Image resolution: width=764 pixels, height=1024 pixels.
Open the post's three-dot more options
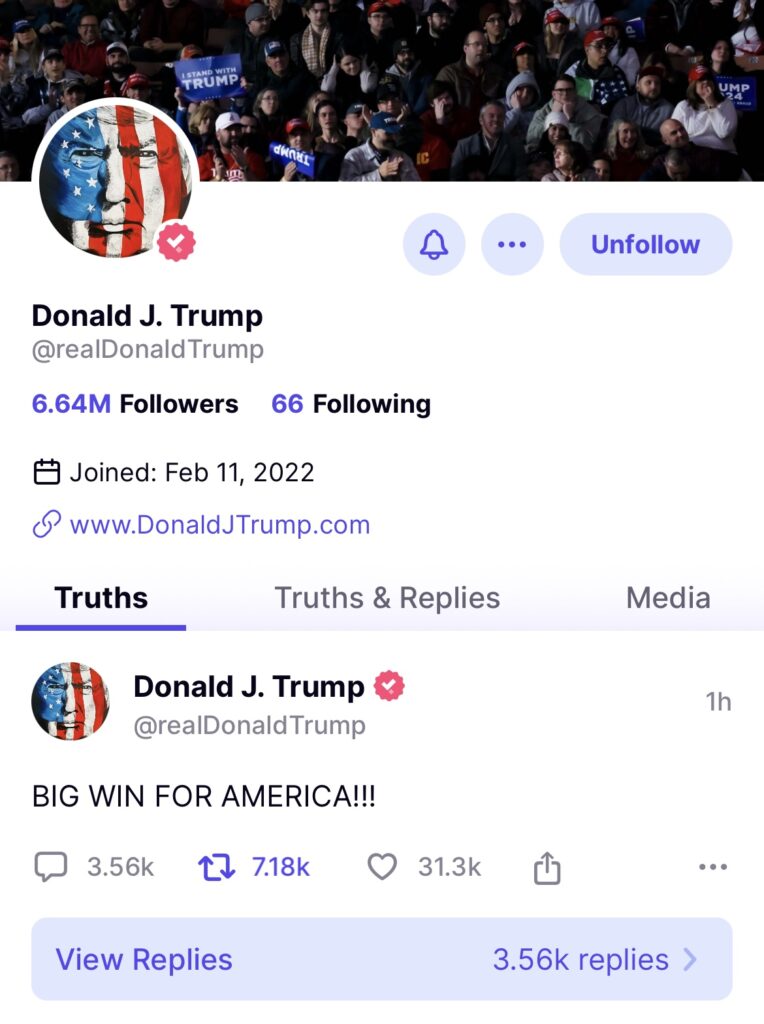[712, 867]
